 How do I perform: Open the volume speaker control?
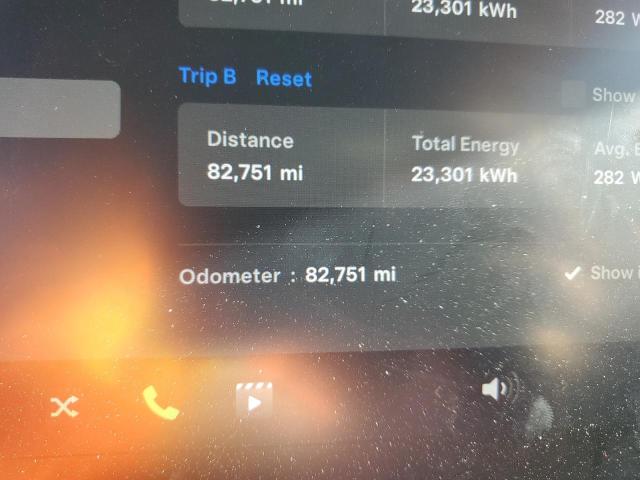click(x=496, y=388)
